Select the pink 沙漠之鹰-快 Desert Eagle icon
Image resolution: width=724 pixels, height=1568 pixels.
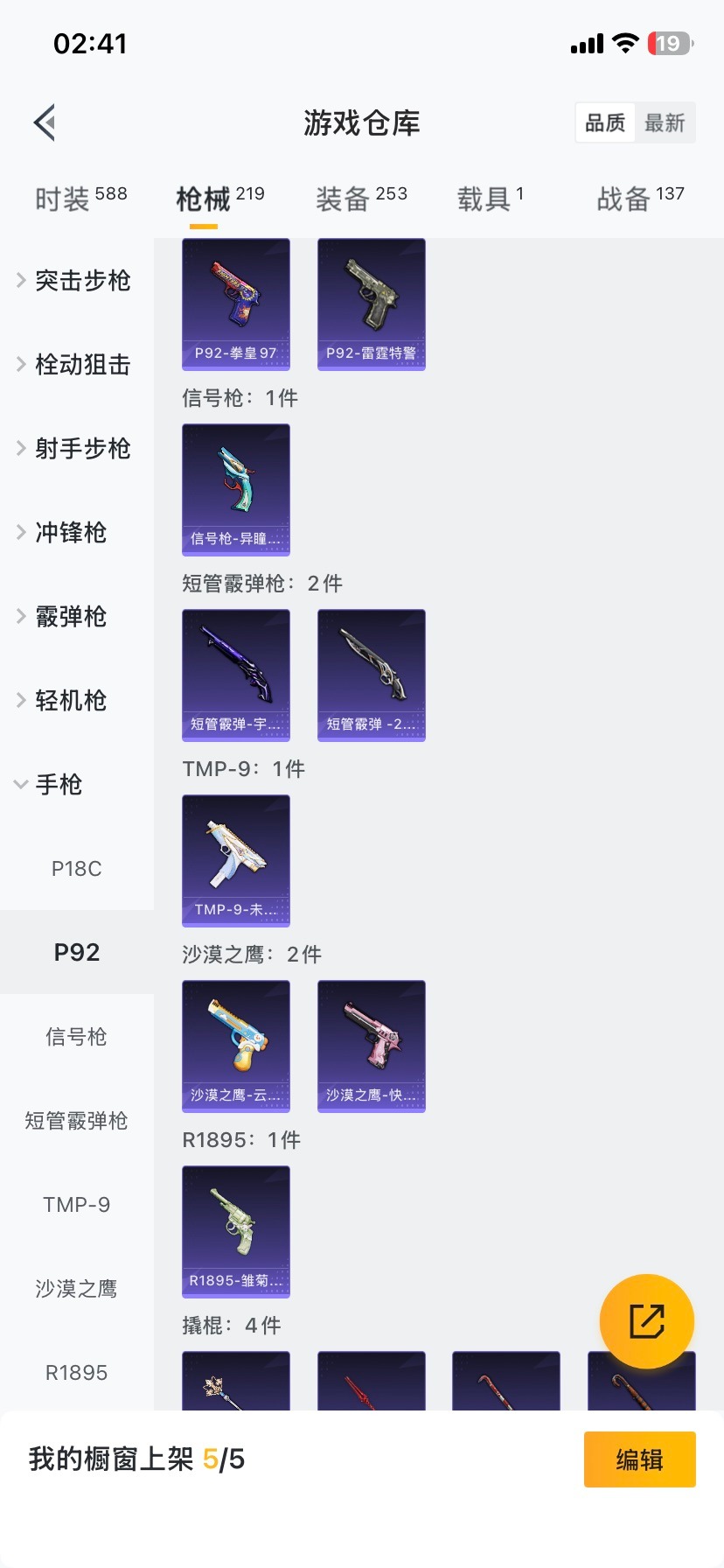(x=371, y=1046)
